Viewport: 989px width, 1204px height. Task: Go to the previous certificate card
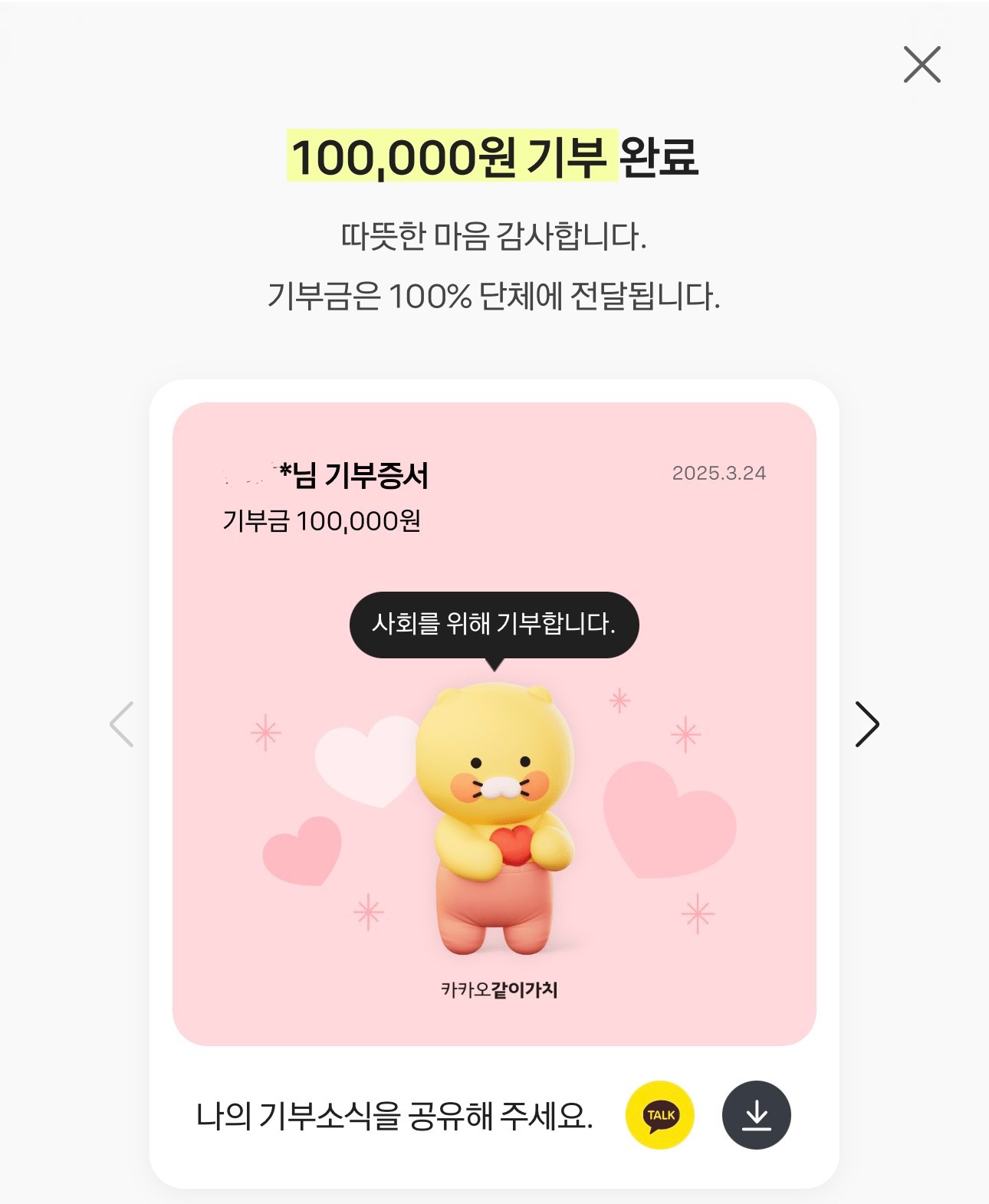[x=122, y=723]
